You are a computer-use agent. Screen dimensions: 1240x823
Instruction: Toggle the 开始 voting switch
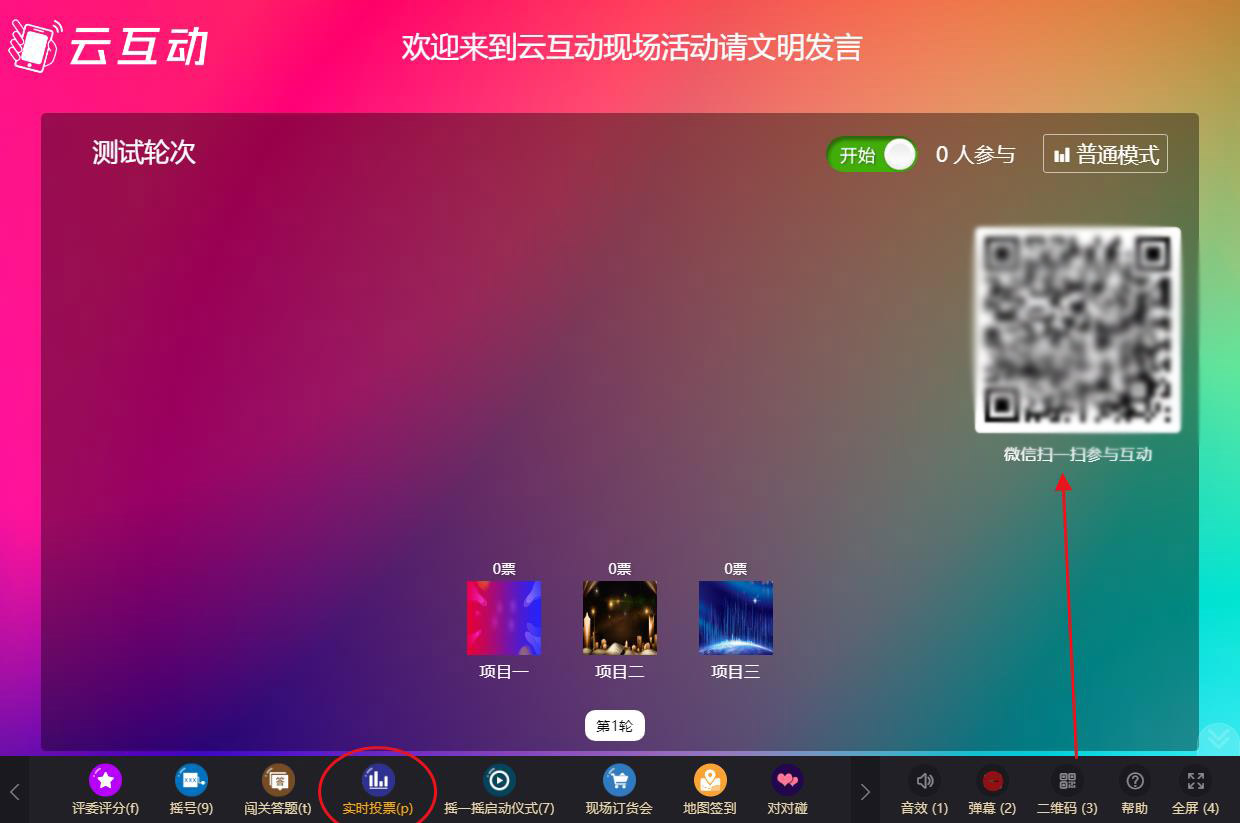click(871, 155)
